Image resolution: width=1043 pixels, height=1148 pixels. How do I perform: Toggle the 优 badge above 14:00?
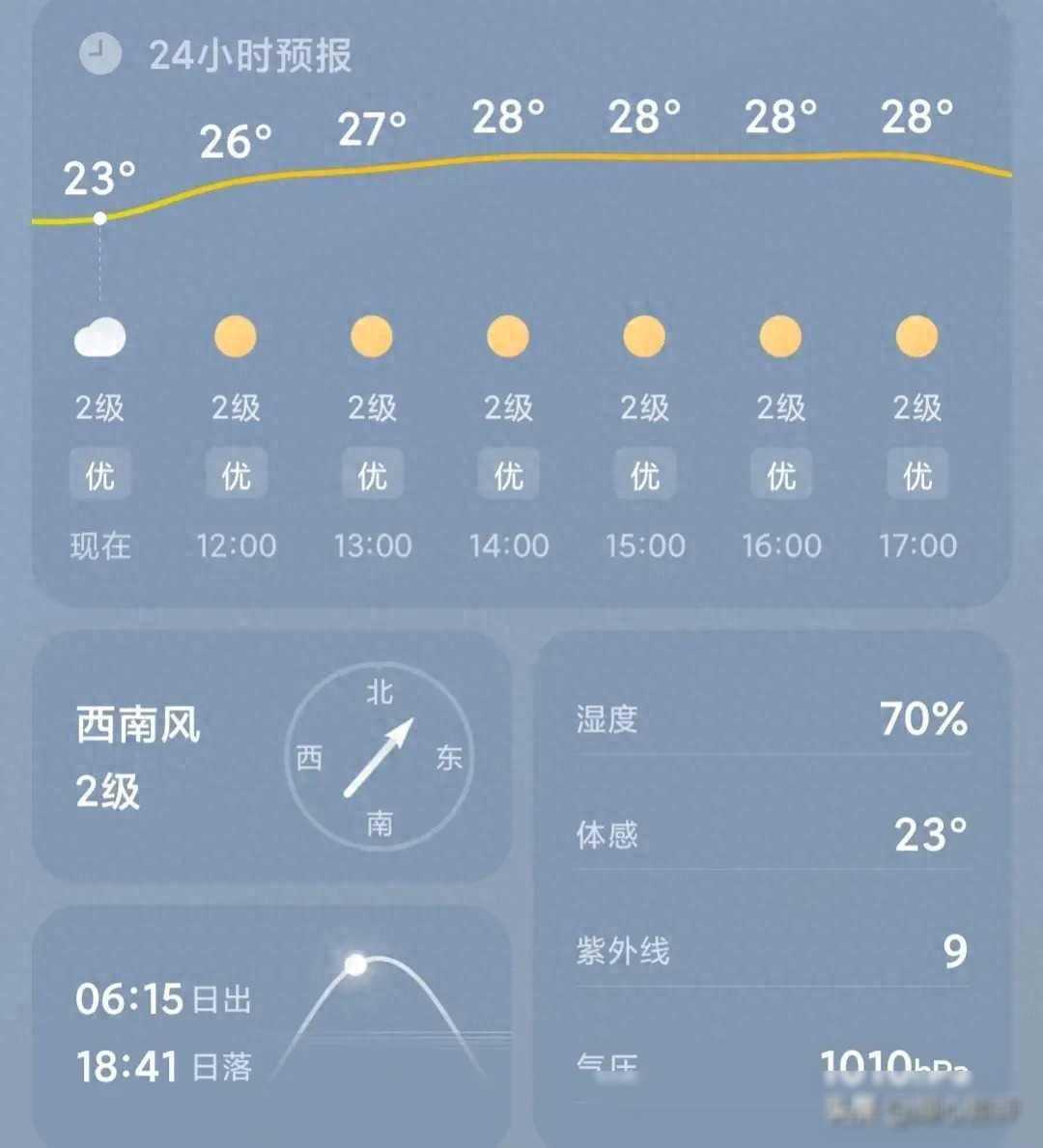[x=508, y=475]
